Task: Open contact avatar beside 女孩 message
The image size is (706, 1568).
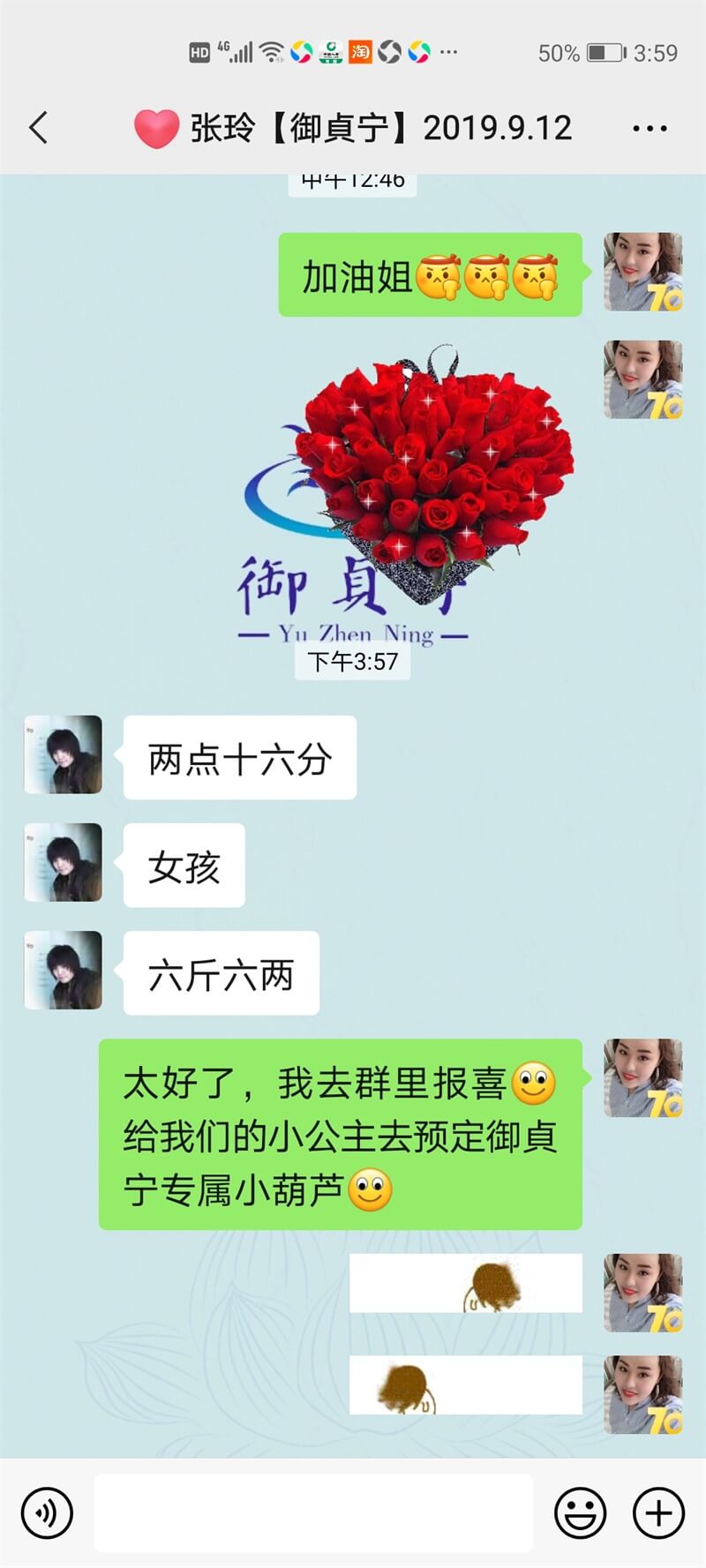Action: click(x=63, y=862)
